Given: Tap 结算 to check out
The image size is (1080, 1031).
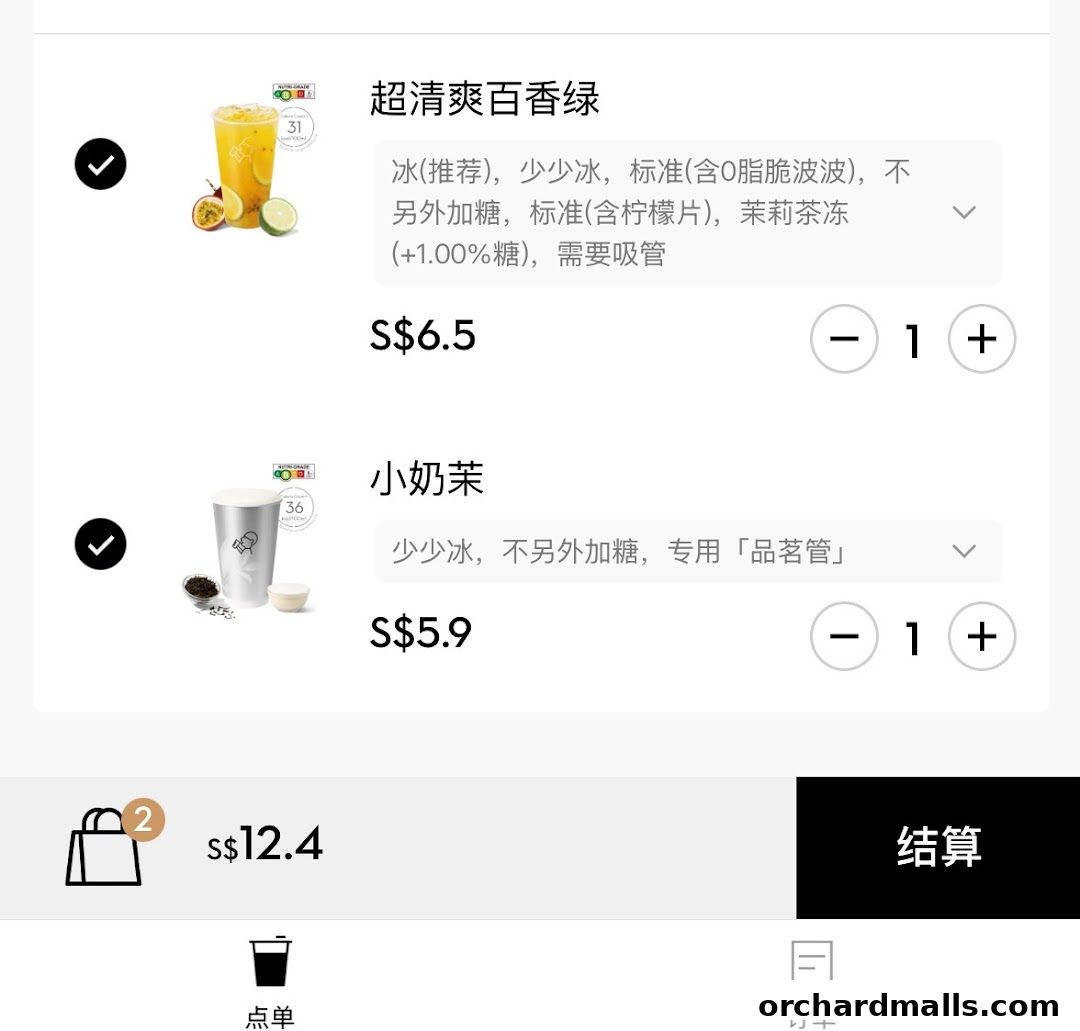Looking at the screenshot, I should 937,847.
